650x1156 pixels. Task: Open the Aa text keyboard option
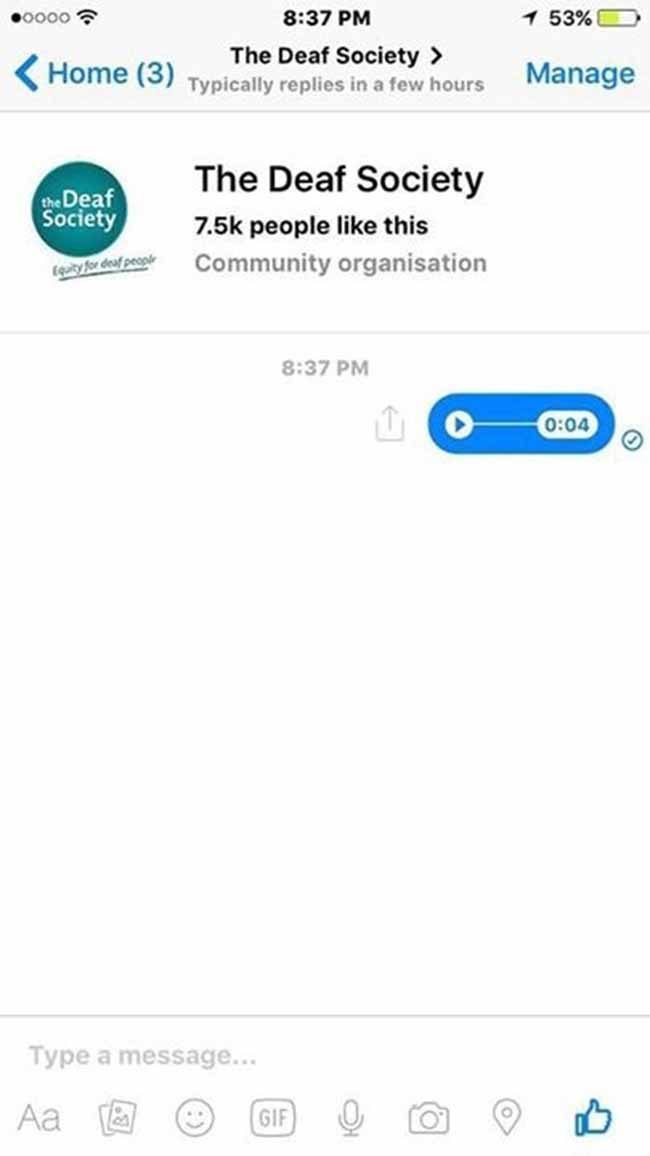click(39, 1118)
